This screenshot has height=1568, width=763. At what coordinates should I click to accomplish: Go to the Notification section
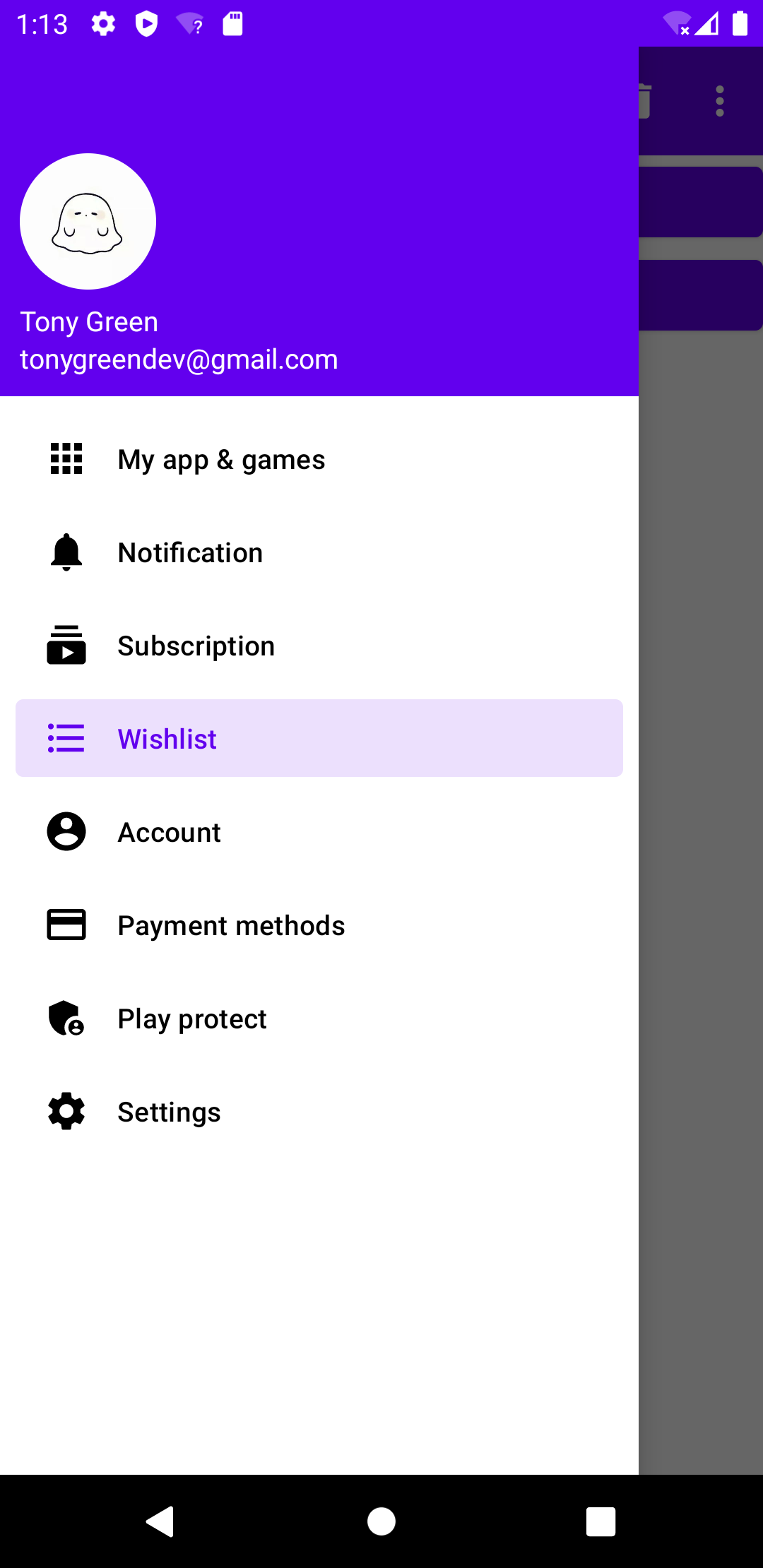tap(191, 553)
